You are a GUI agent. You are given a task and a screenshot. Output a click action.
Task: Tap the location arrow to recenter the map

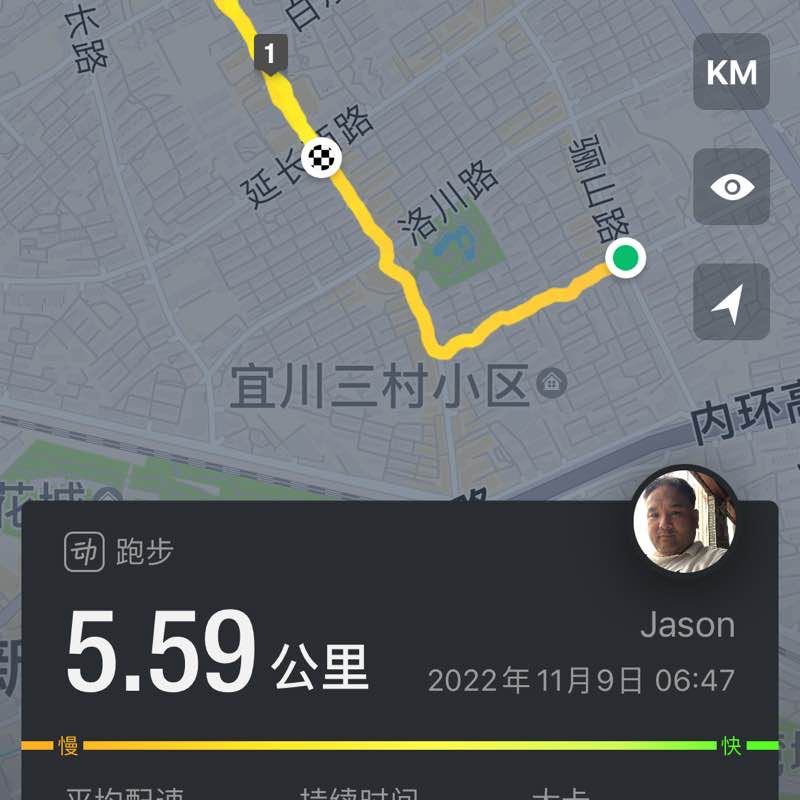[731, 302]
